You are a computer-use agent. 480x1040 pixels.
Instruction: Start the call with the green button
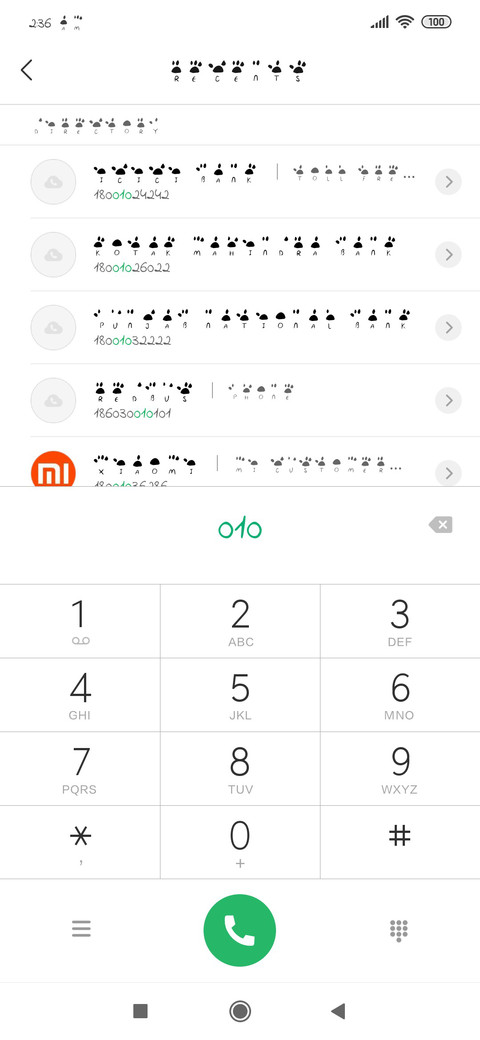click(x=240, y=930)
